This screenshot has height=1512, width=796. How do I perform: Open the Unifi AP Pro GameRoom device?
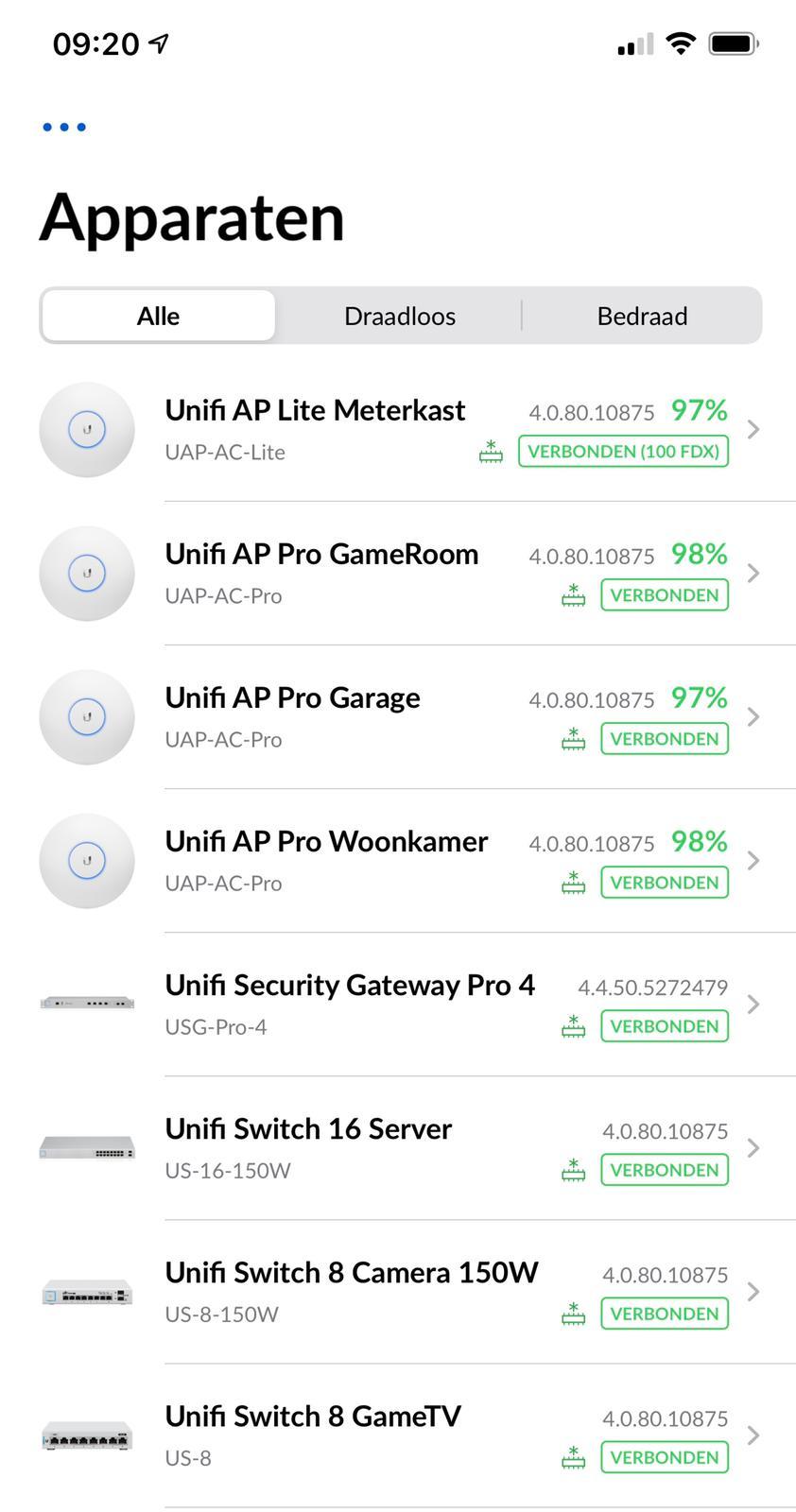[x=397, y=574]
